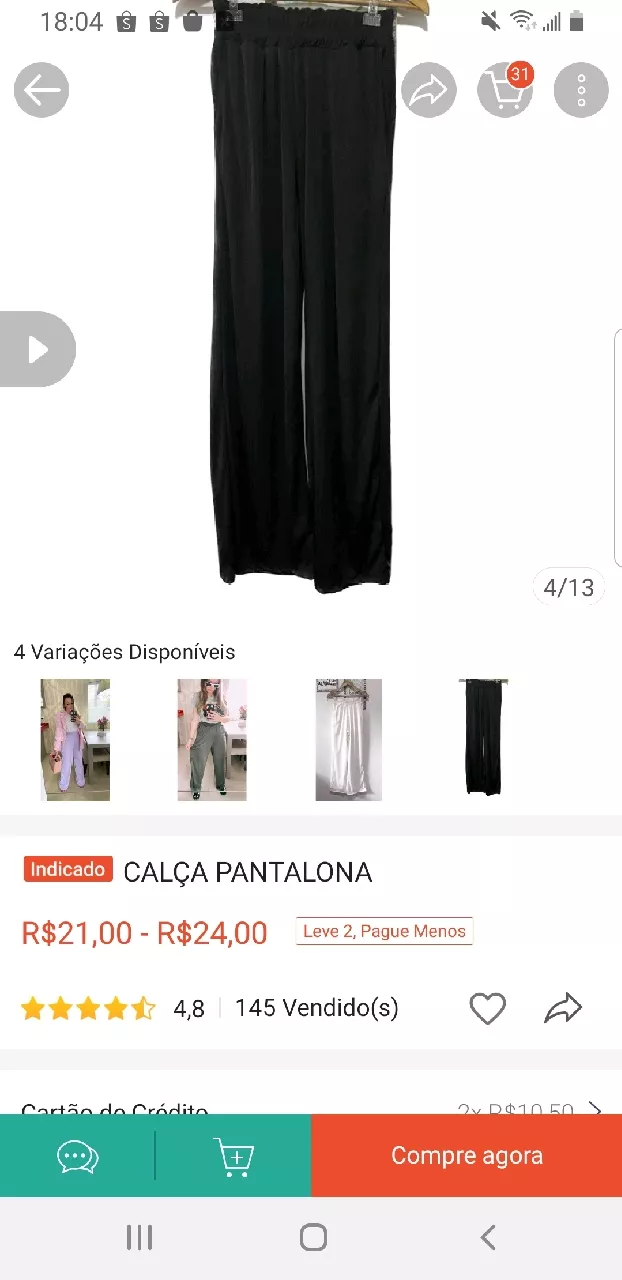Go back using the top arrow
This screenshot has width=622, height=1280.
point(41,91)
